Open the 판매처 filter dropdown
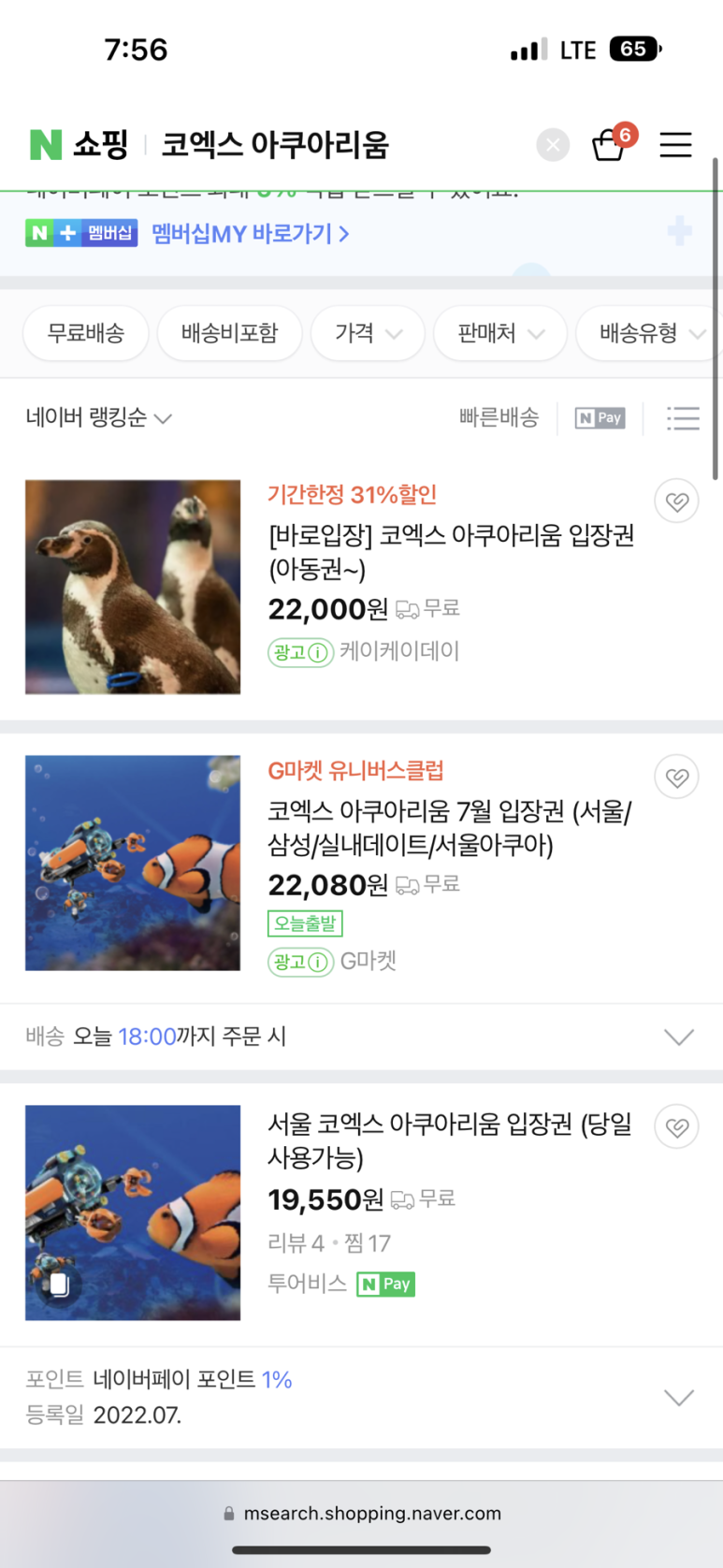723x1568 pixels. [500, 333]
